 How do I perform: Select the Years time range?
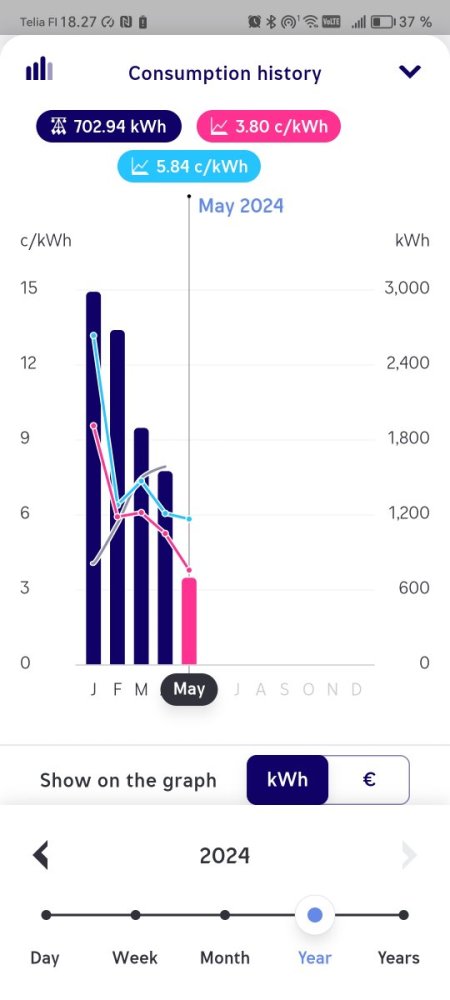point(399,936)
